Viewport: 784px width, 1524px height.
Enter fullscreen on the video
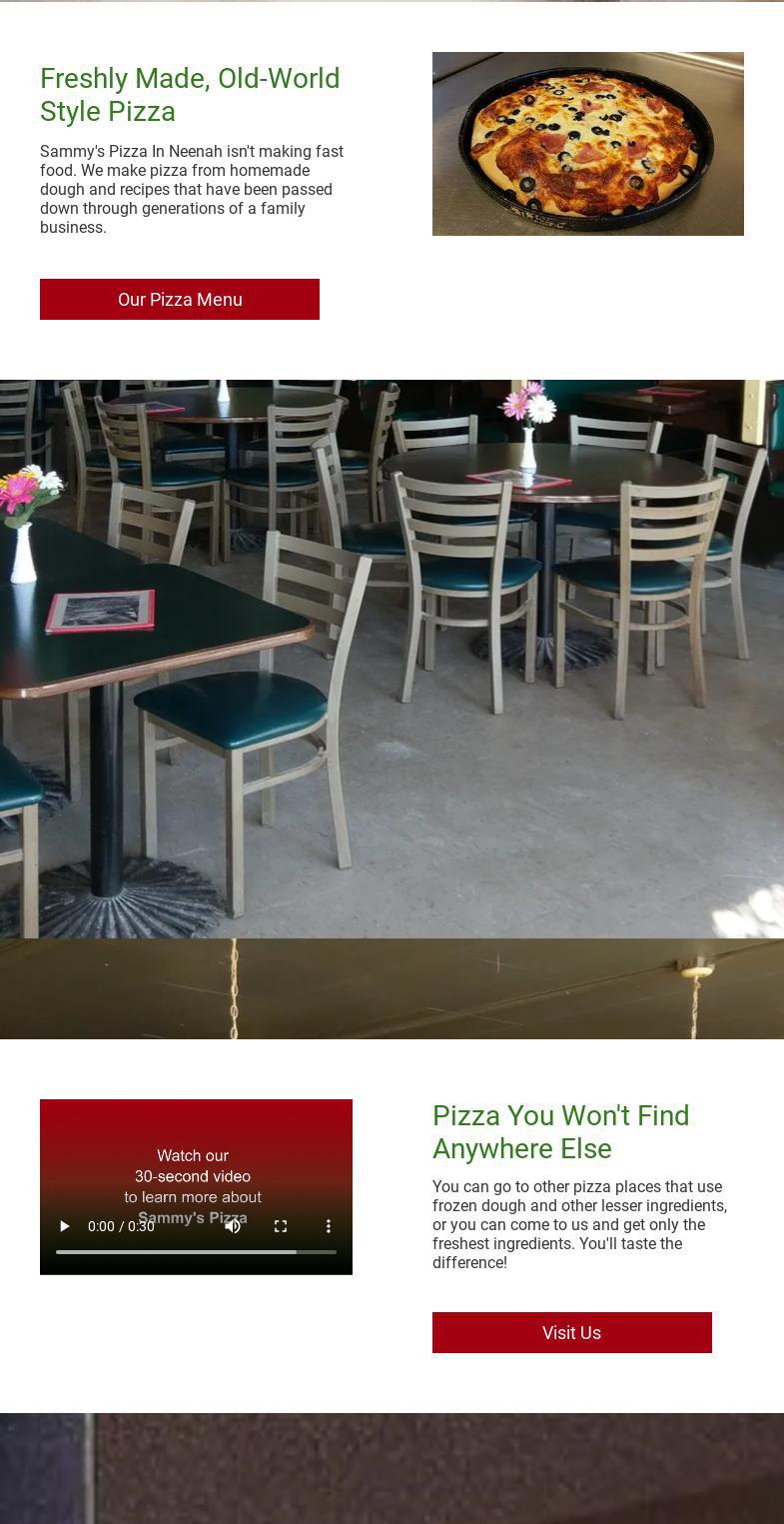pyautogui.click(x=281, y=1226)
